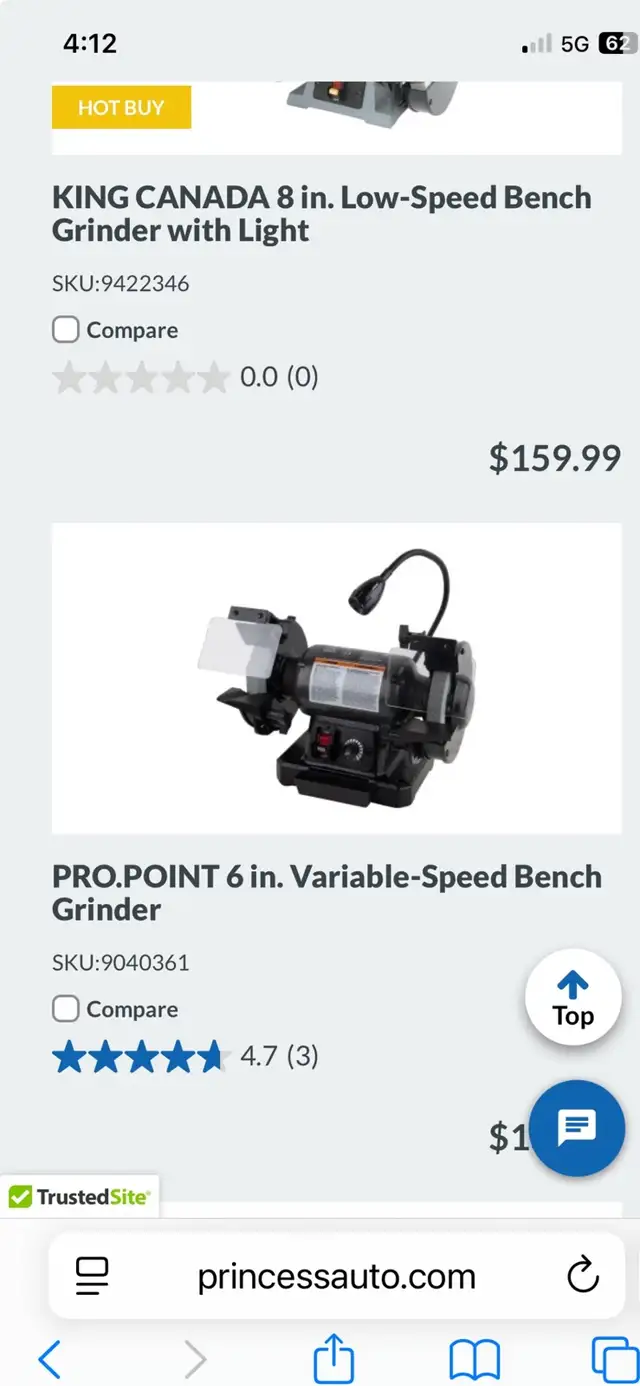Viewport: 640px width, 1386px height.
Task: Open PRO.POINT 6 in. Variable-Speed Bench Grinder title
Action: coord(327,893)
